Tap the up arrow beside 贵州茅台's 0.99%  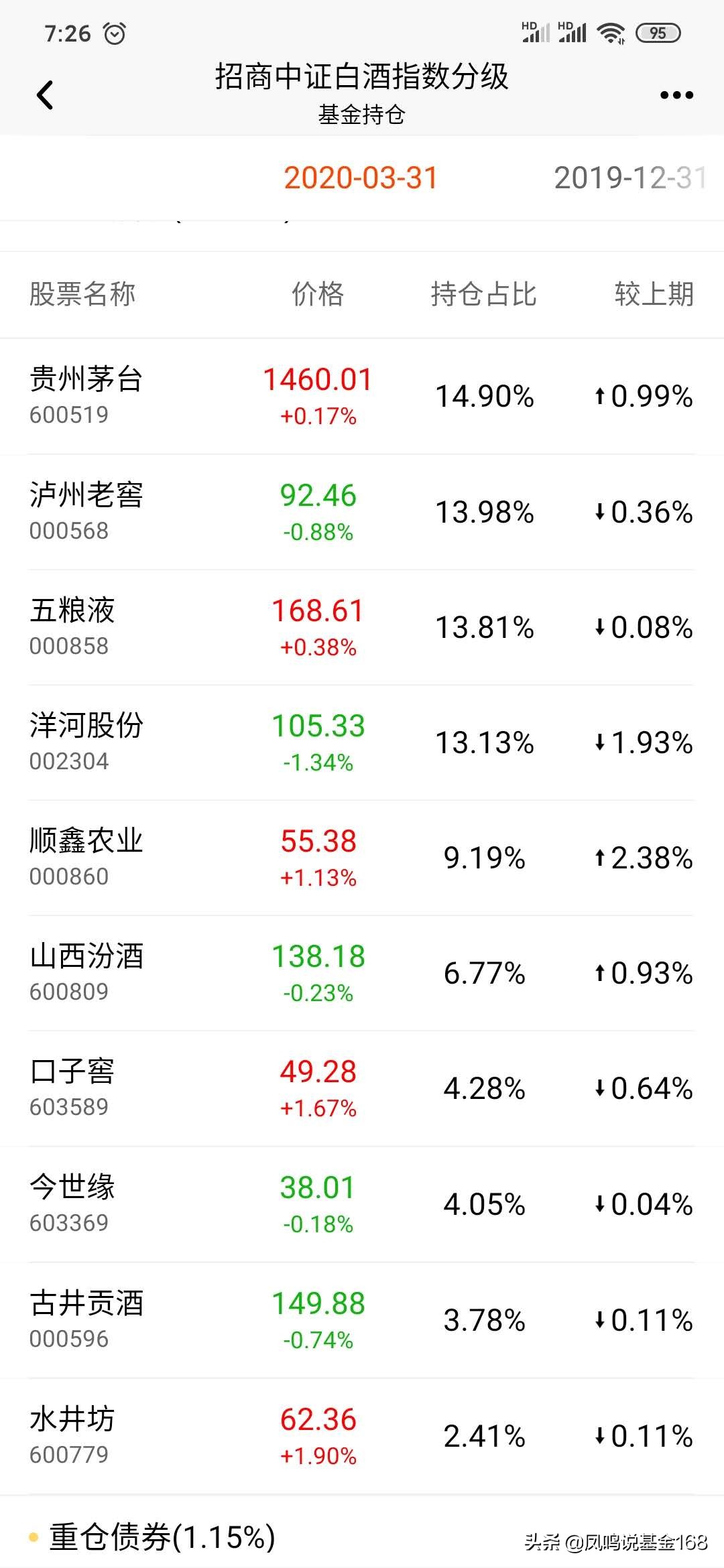point(601,397)
